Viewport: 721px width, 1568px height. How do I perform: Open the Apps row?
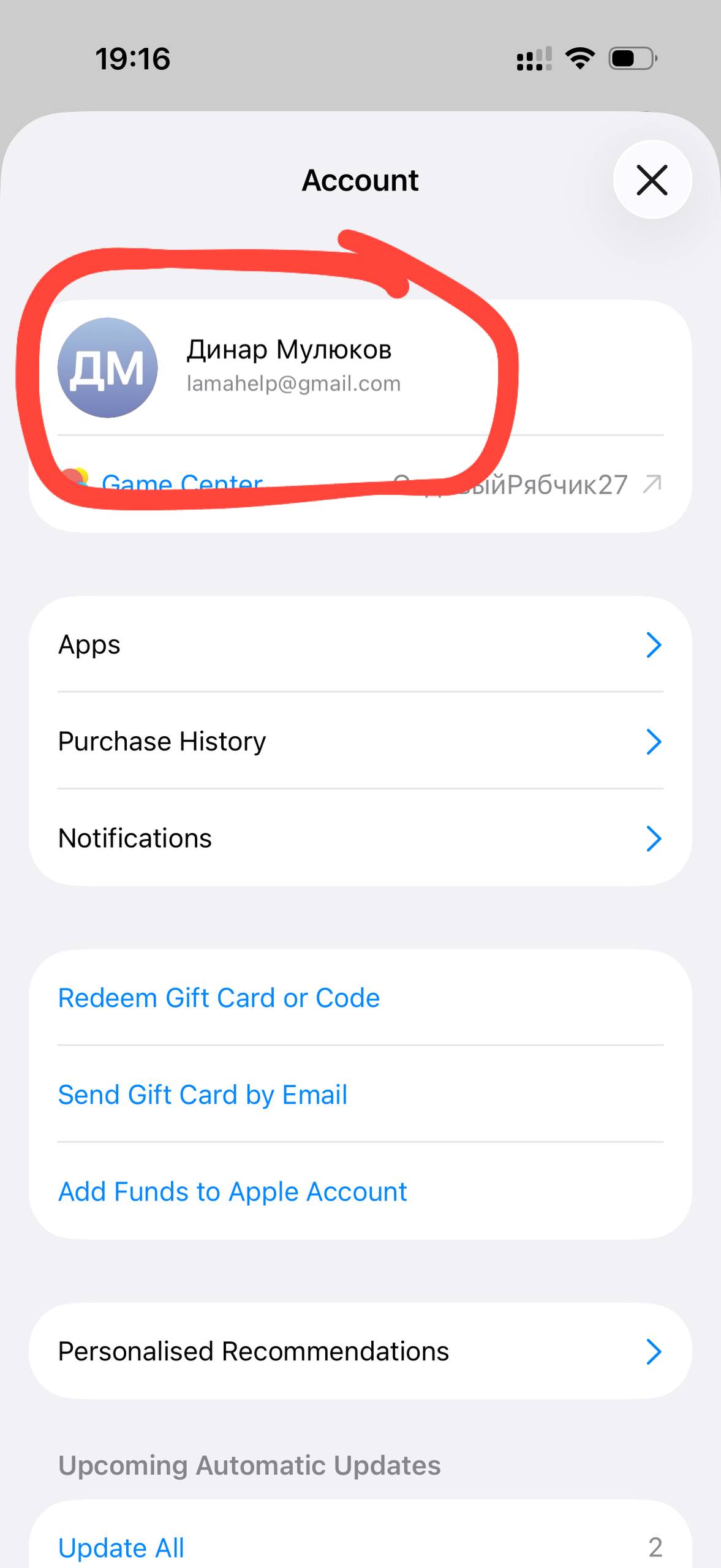(x=360, y=644)
